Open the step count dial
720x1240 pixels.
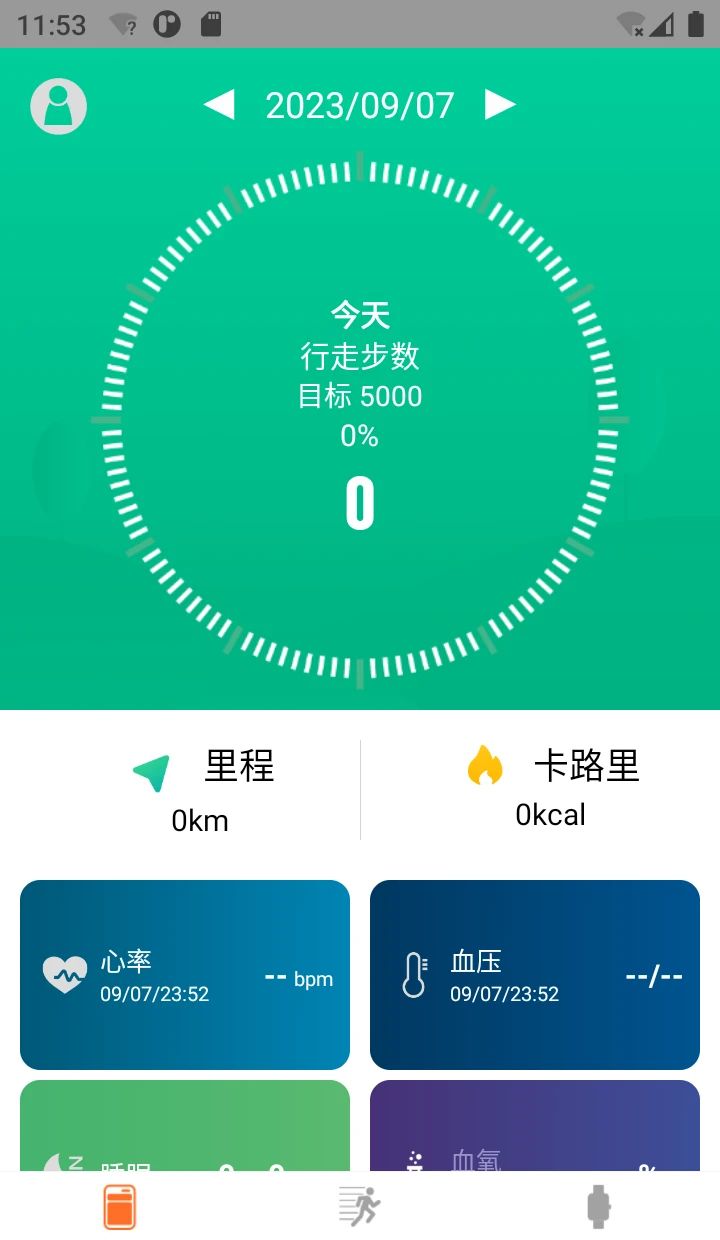(360, 420)
